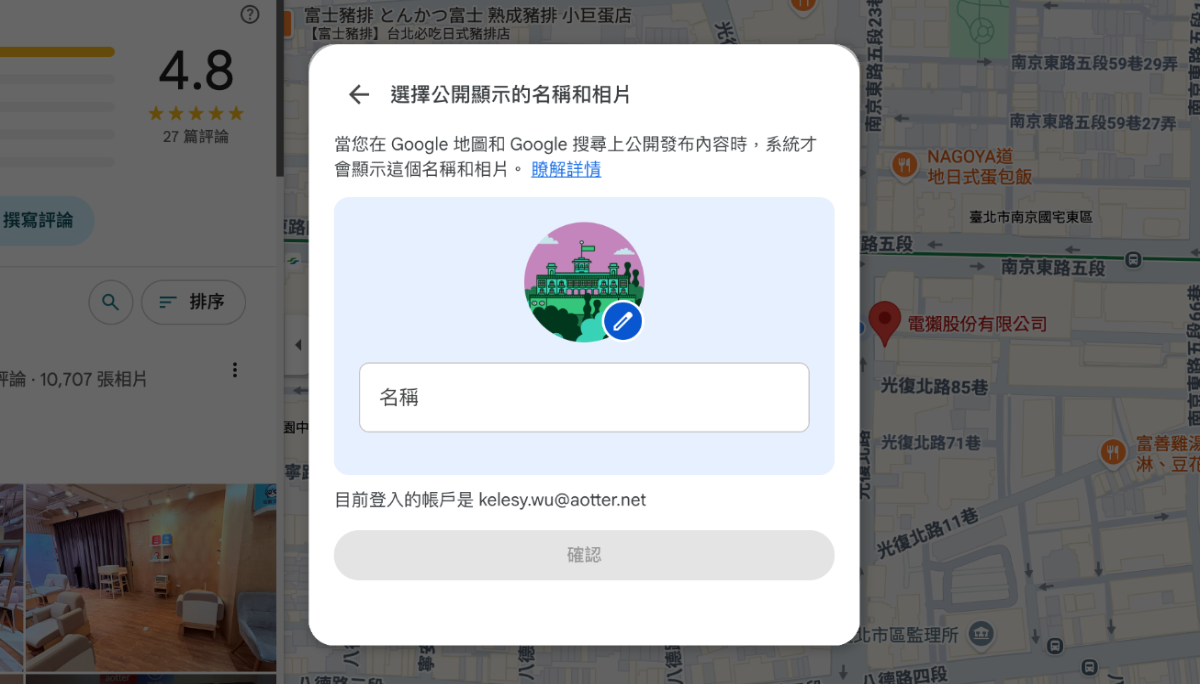
Task: Open the 瞭解詳情 link
Action: click(x=566, y=169)
